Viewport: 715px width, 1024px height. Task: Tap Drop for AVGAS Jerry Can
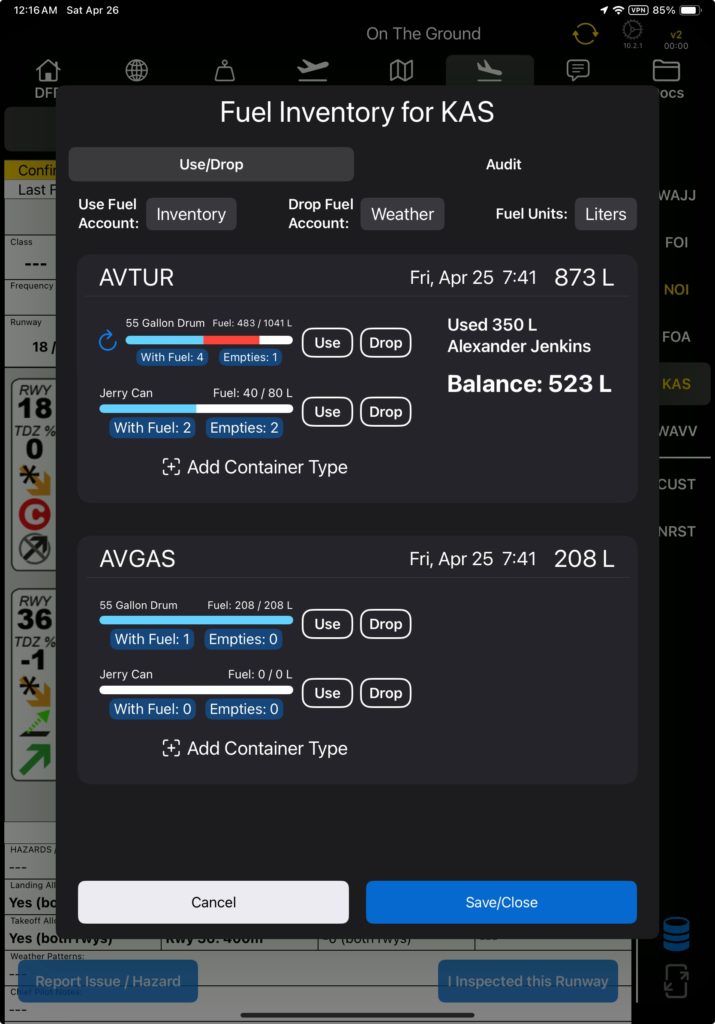tap(385, 693)
